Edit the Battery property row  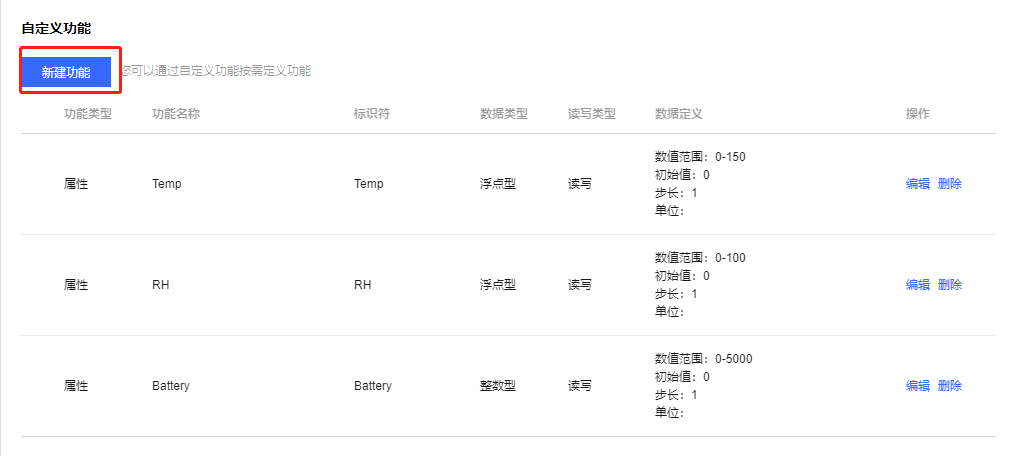coord(917,386)
